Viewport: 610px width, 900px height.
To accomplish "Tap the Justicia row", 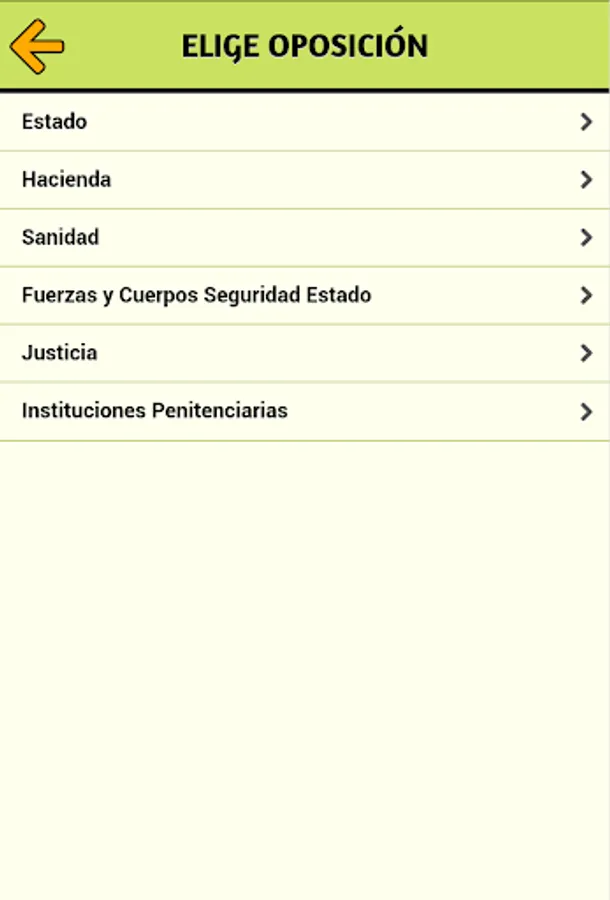I will click(304, 353).
